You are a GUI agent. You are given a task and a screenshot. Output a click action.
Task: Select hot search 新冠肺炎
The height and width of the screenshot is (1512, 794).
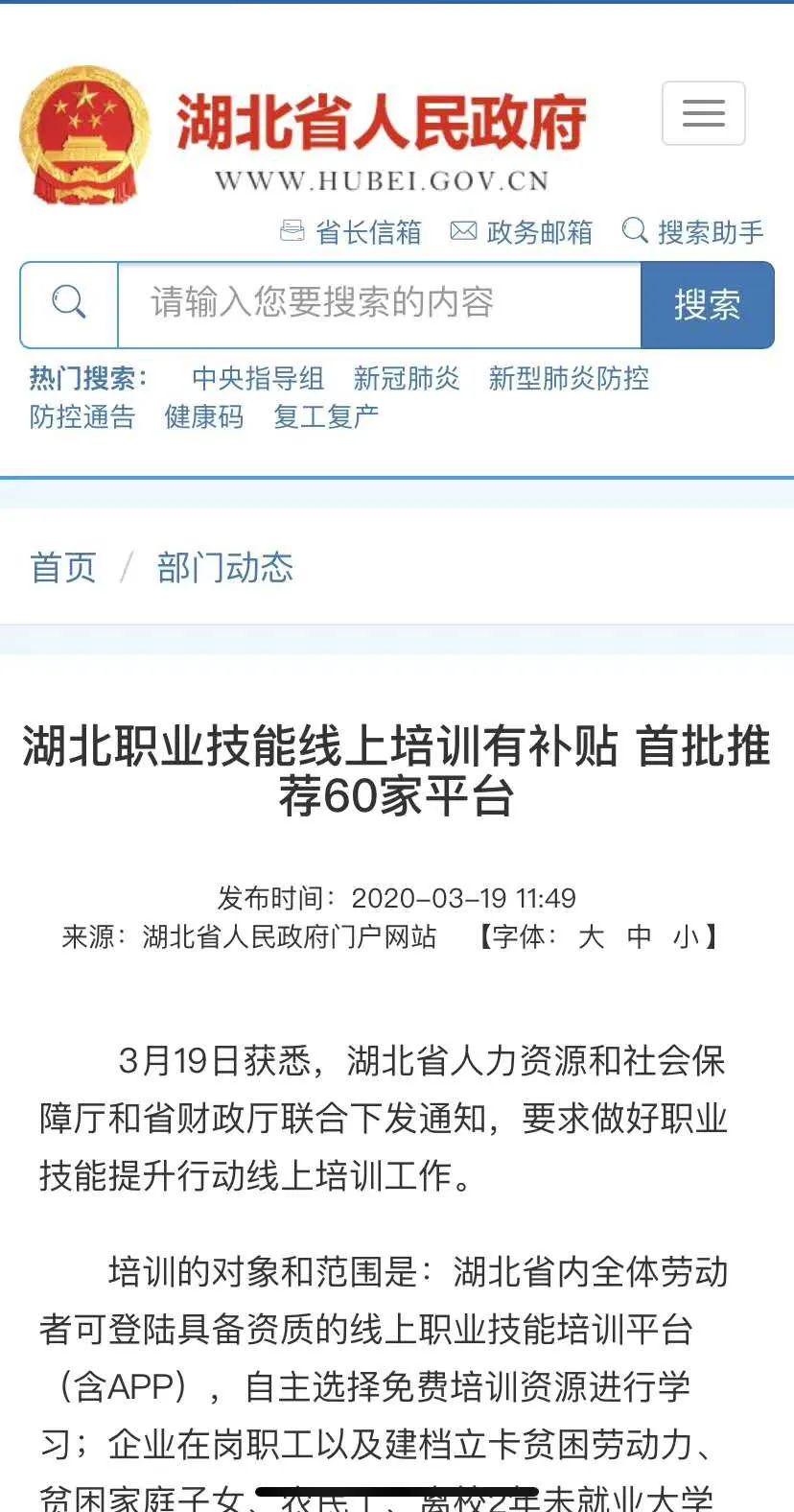point(407,378)
